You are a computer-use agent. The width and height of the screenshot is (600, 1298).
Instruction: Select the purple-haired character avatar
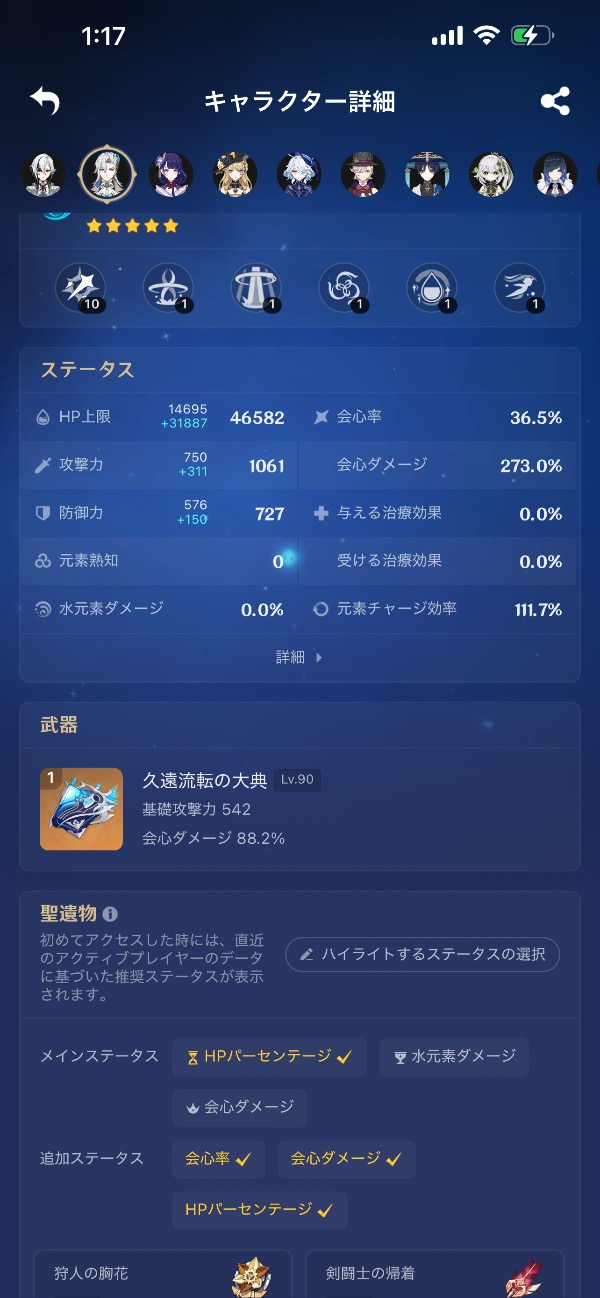pyautogui.click(x=171, y=174)
